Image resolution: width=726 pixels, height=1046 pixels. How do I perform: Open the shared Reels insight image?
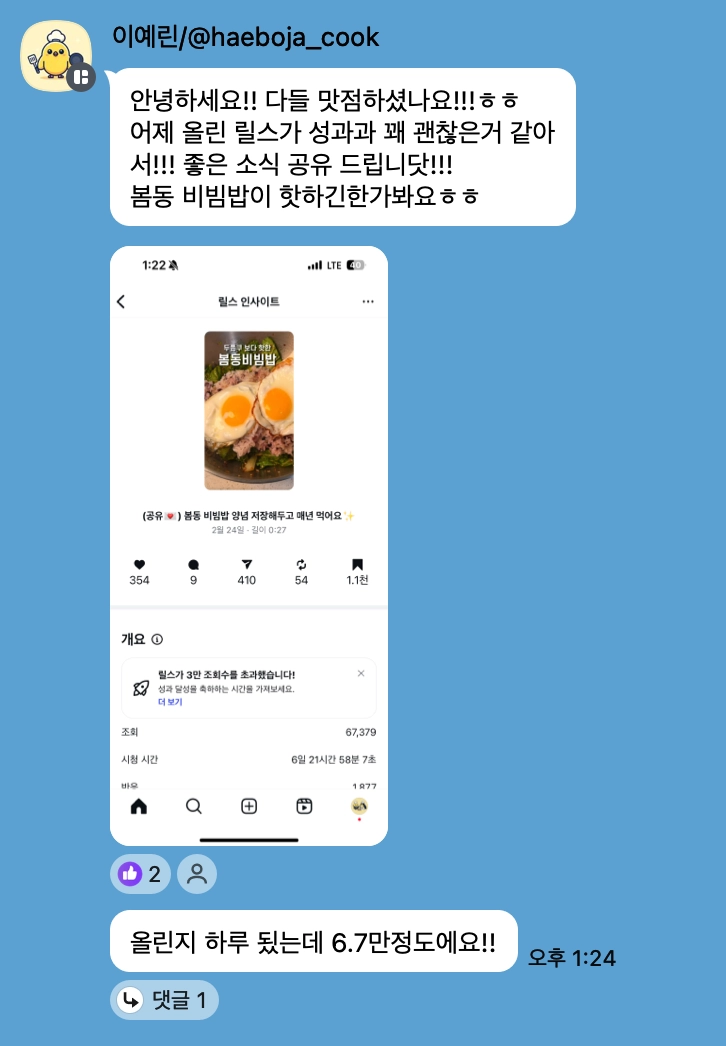(248, 545)
